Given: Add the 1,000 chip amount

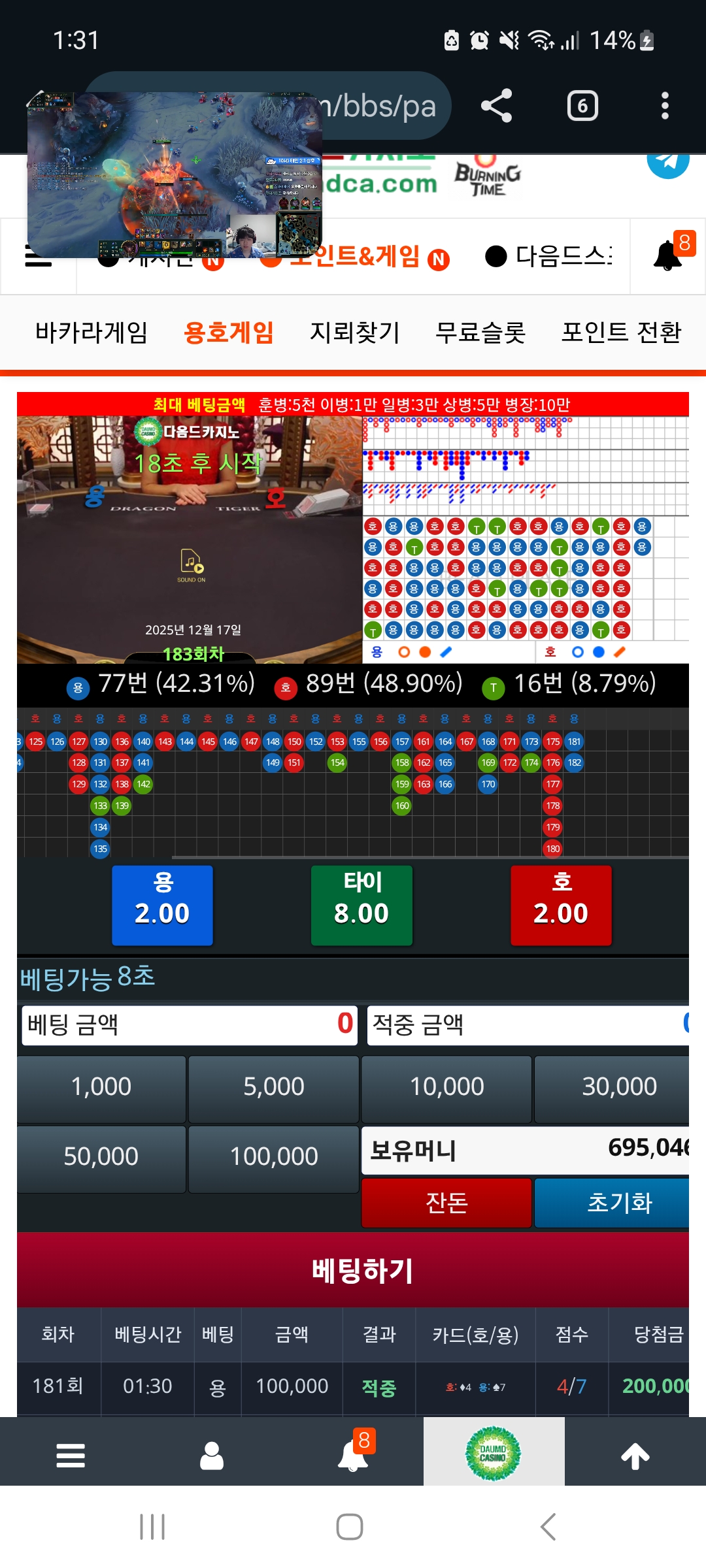Looking at the screenshot, I should click(101, 1087).
